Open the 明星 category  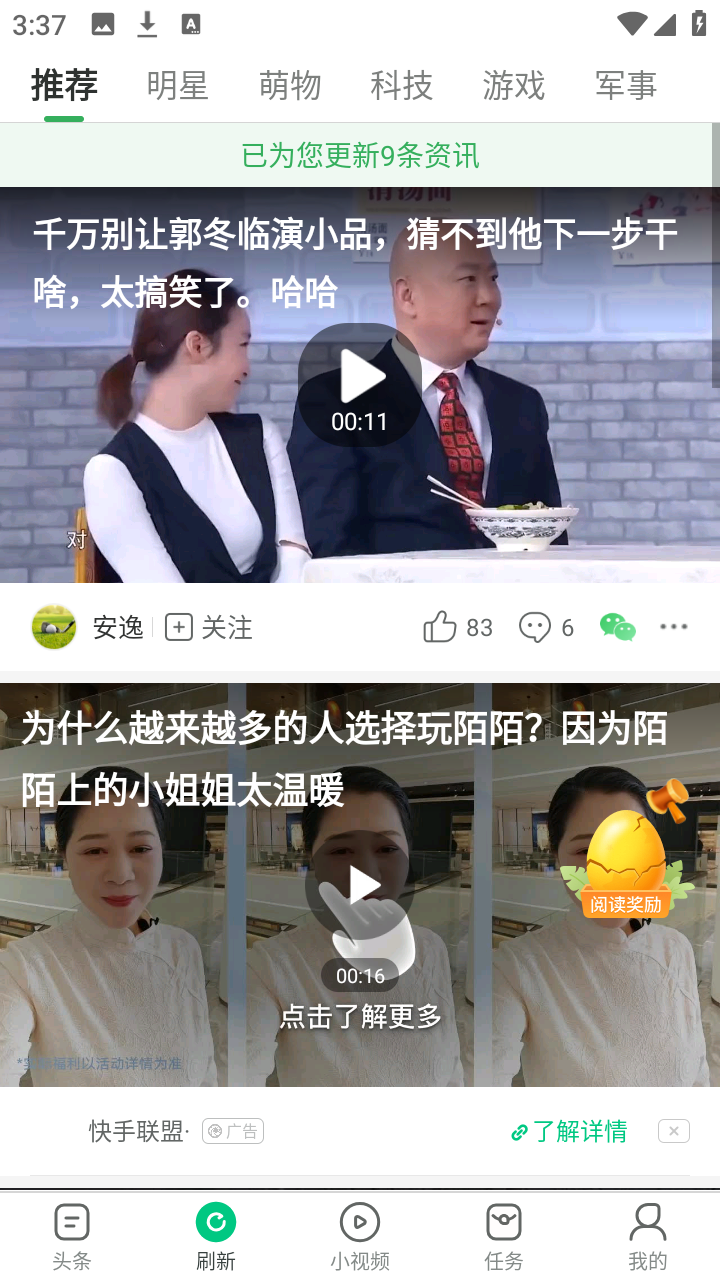pos(177,86)
